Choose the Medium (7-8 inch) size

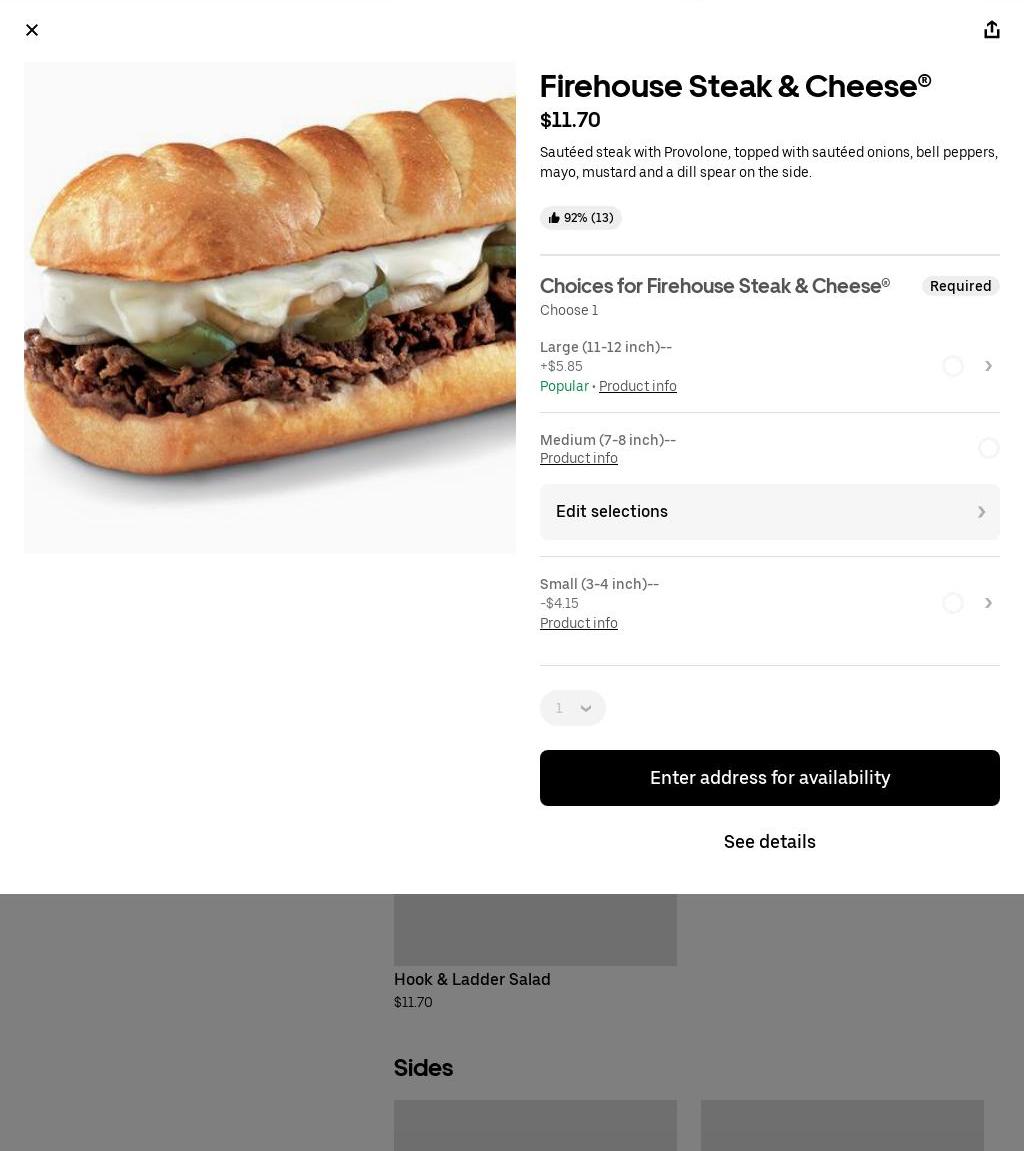tap(988, 448)
